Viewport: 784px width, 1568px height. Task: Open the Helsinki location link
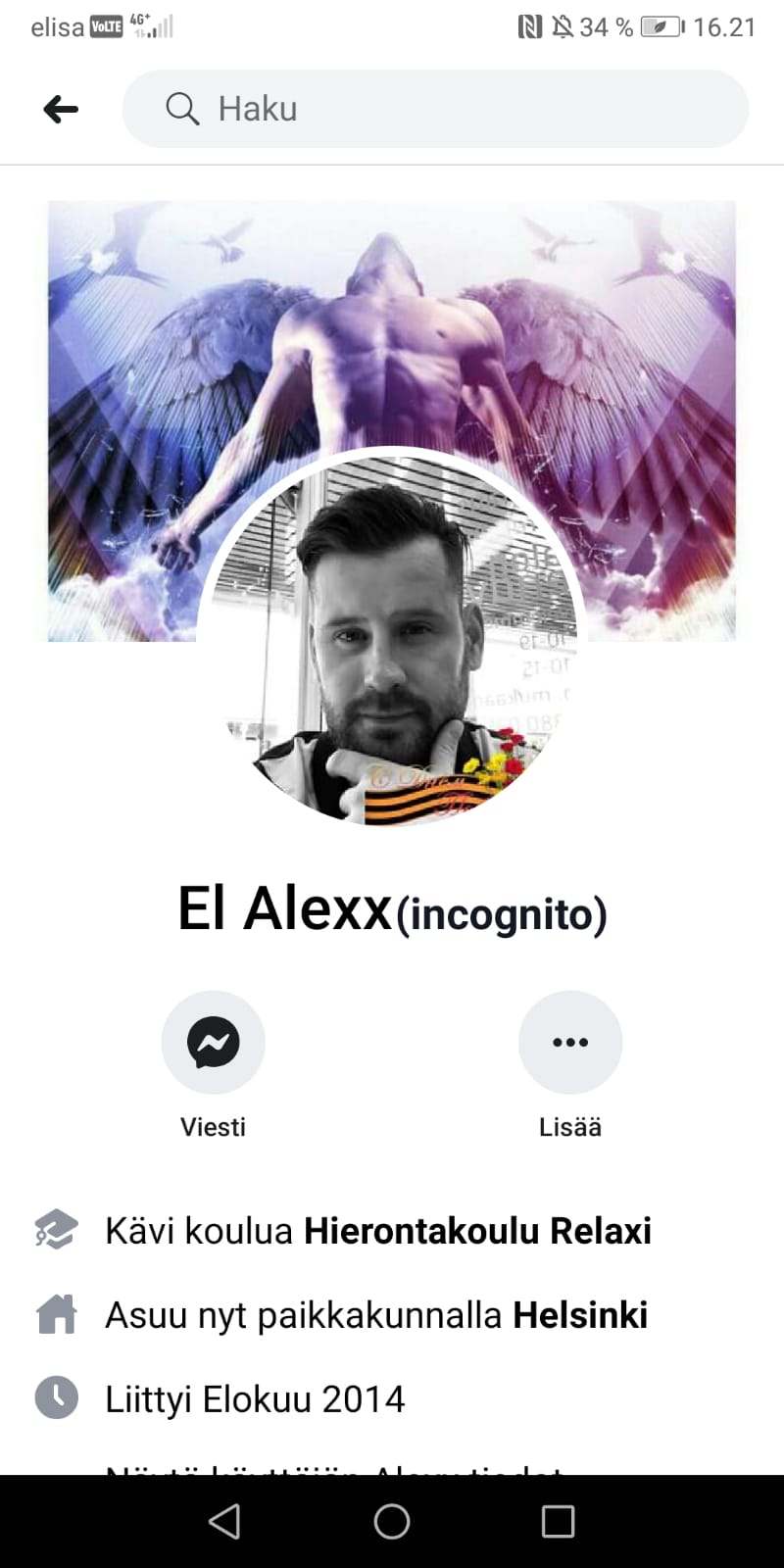click(x=580, y=1315)
